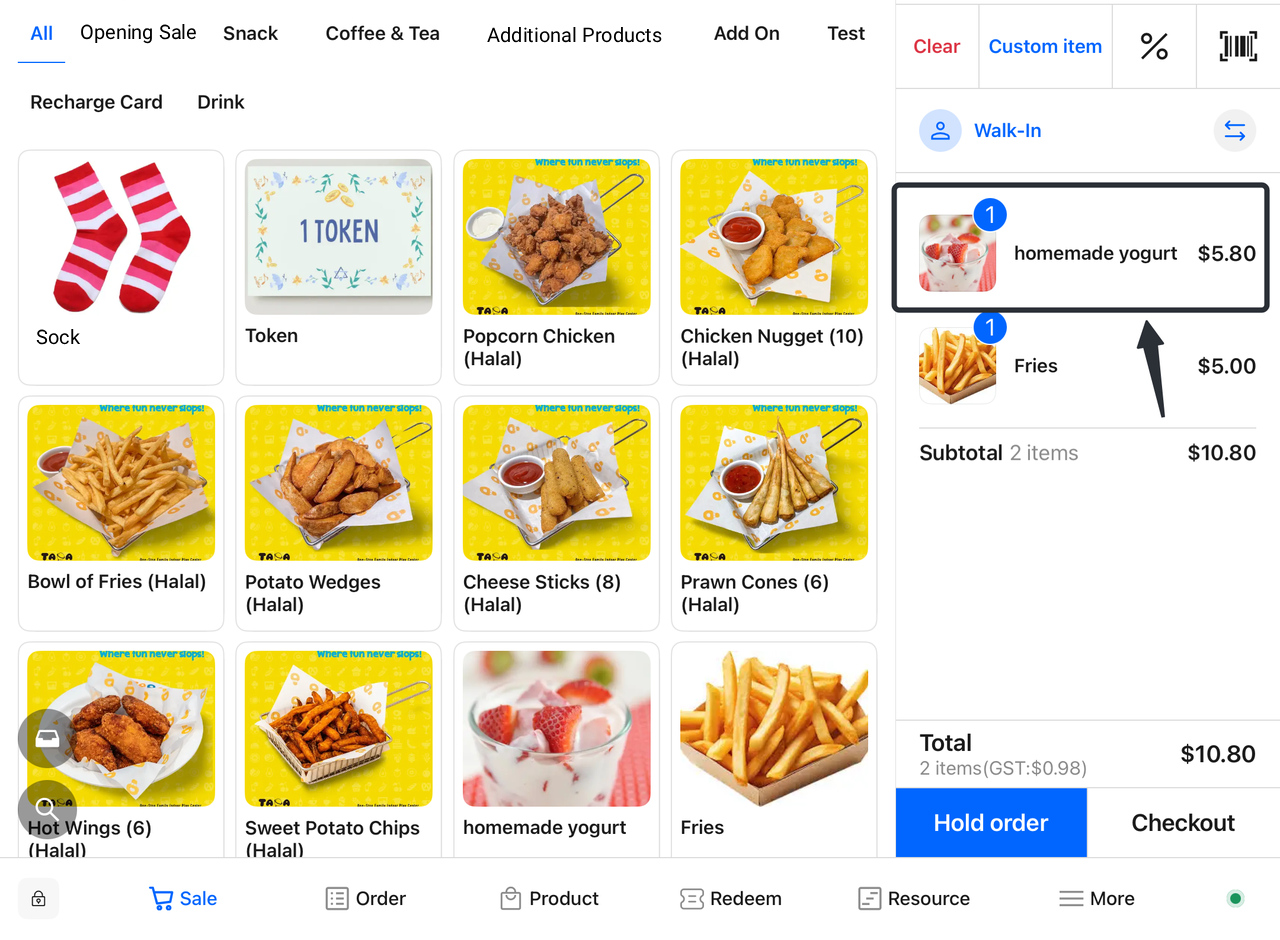Screen dimensions: 1280x940
Task: Tap the floating search magnifier icon
Action: pyautogui.click(x=46, y=808)
